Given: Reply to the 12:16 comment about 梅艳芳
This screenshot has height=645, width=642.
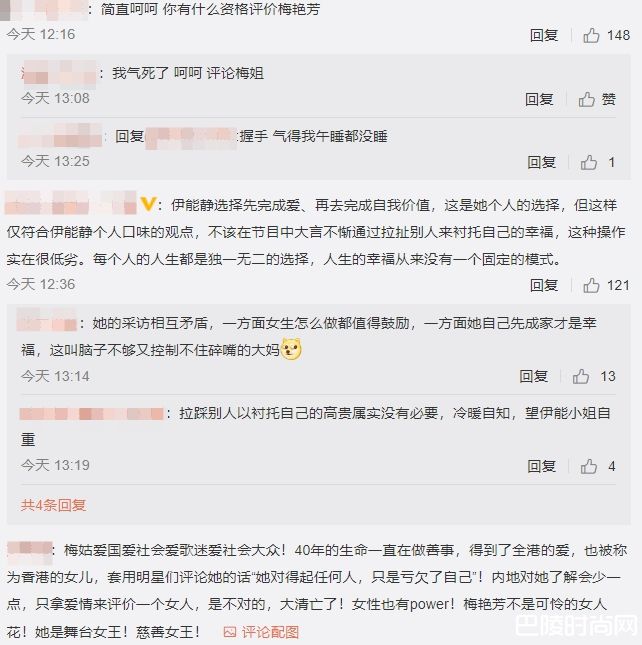Looking at the screenshot, I should 543,35.
